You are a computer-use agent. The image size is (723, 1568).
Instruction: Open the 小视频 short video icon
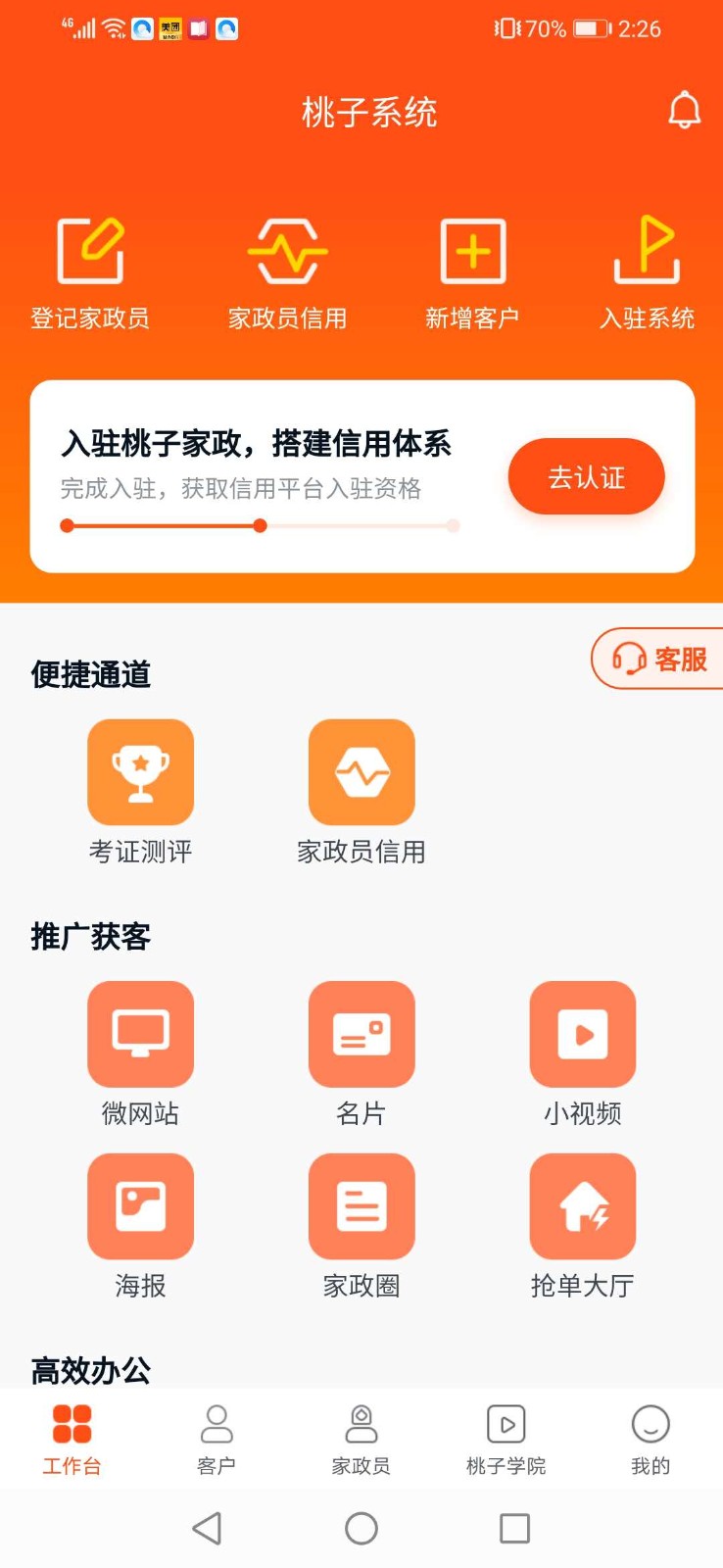click(x=583, y=1033)
